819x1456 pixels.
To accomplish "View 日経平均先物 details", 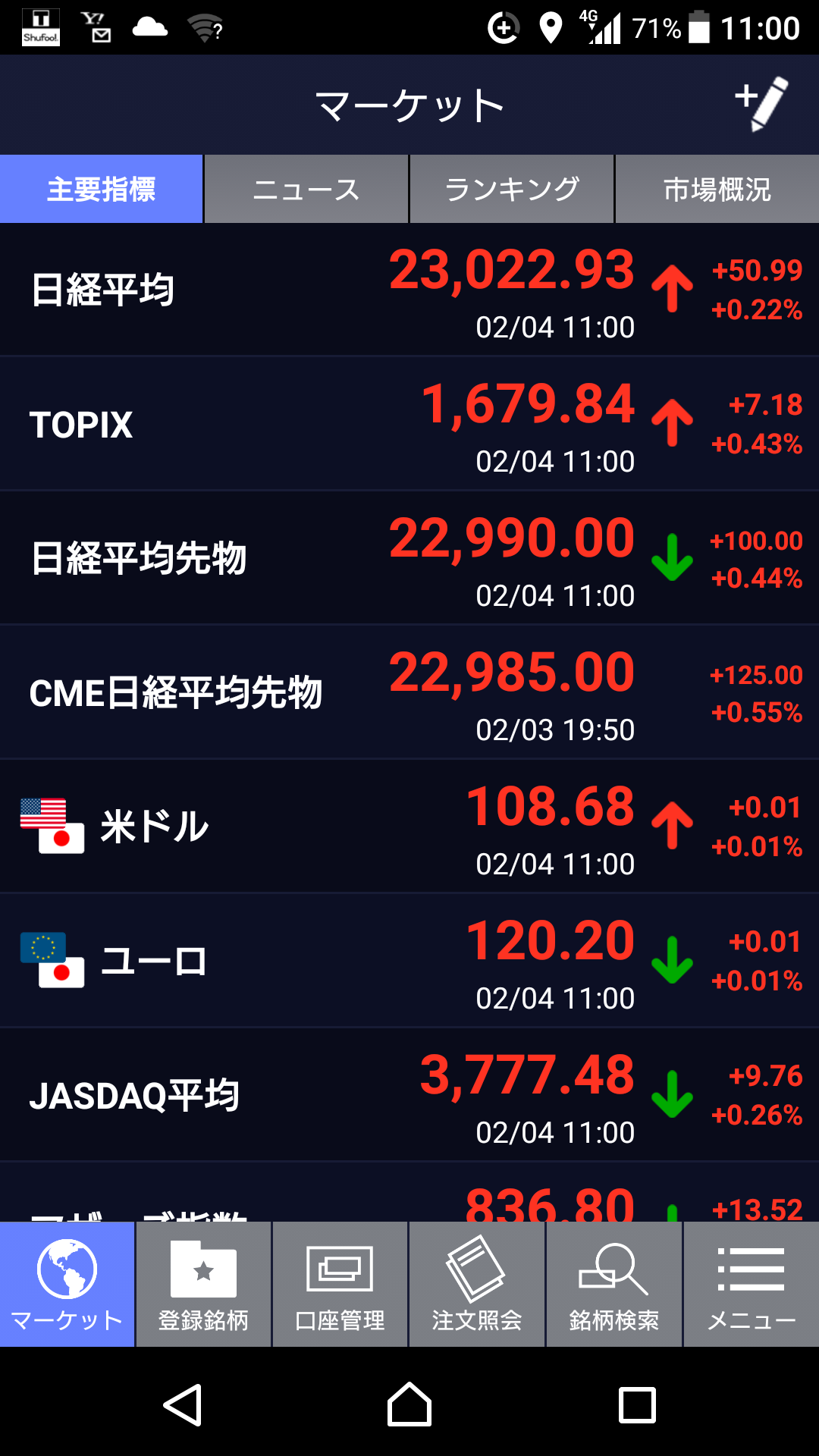I will click(409, 559).
